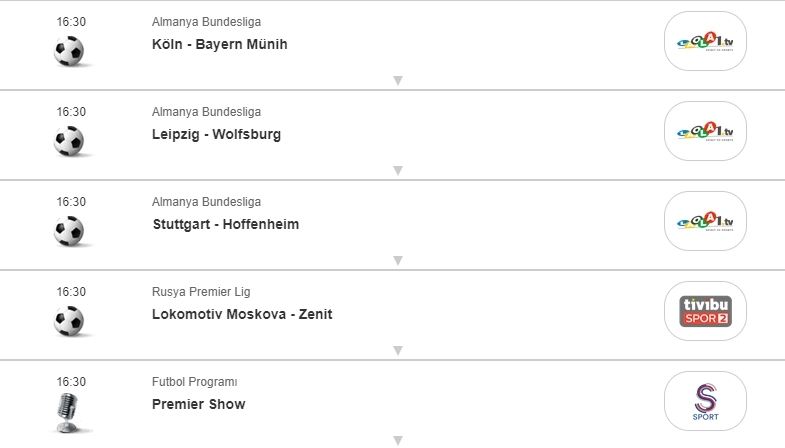Tap channel badge for Leipzig - Wolfsburg
This screenshot has height=448, width=785.
click(x=705, y=131)
